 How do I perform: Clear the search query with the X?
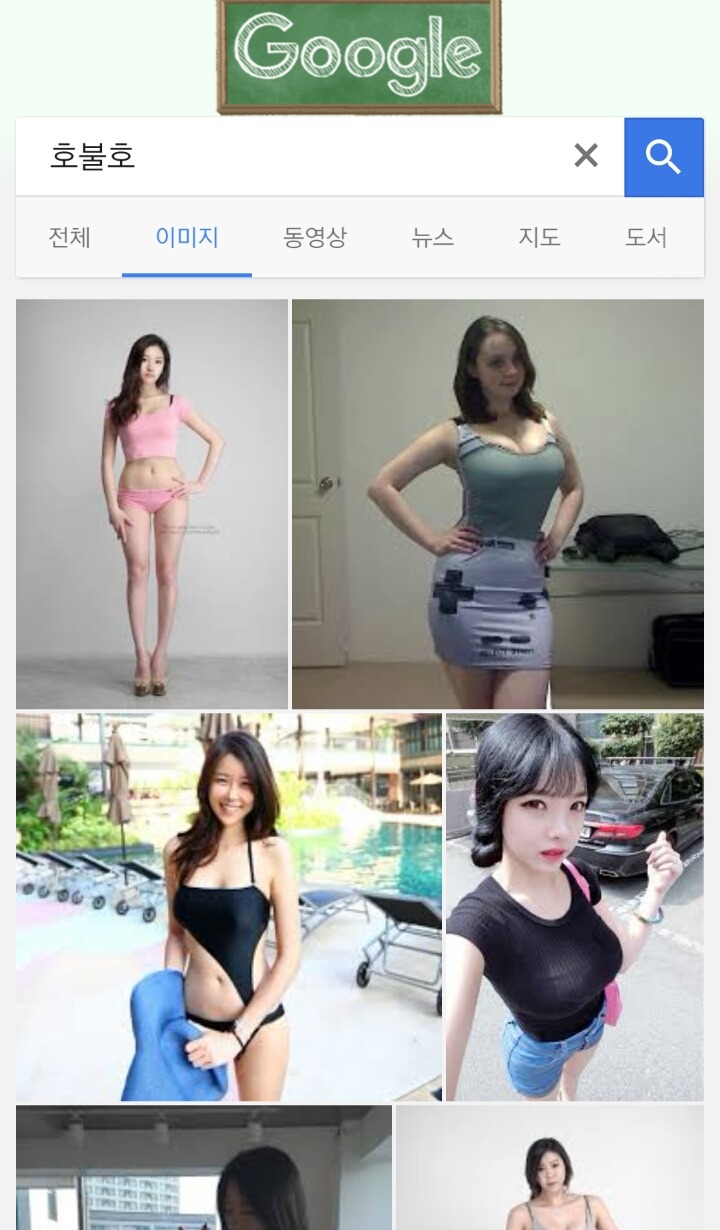(586, 156)
